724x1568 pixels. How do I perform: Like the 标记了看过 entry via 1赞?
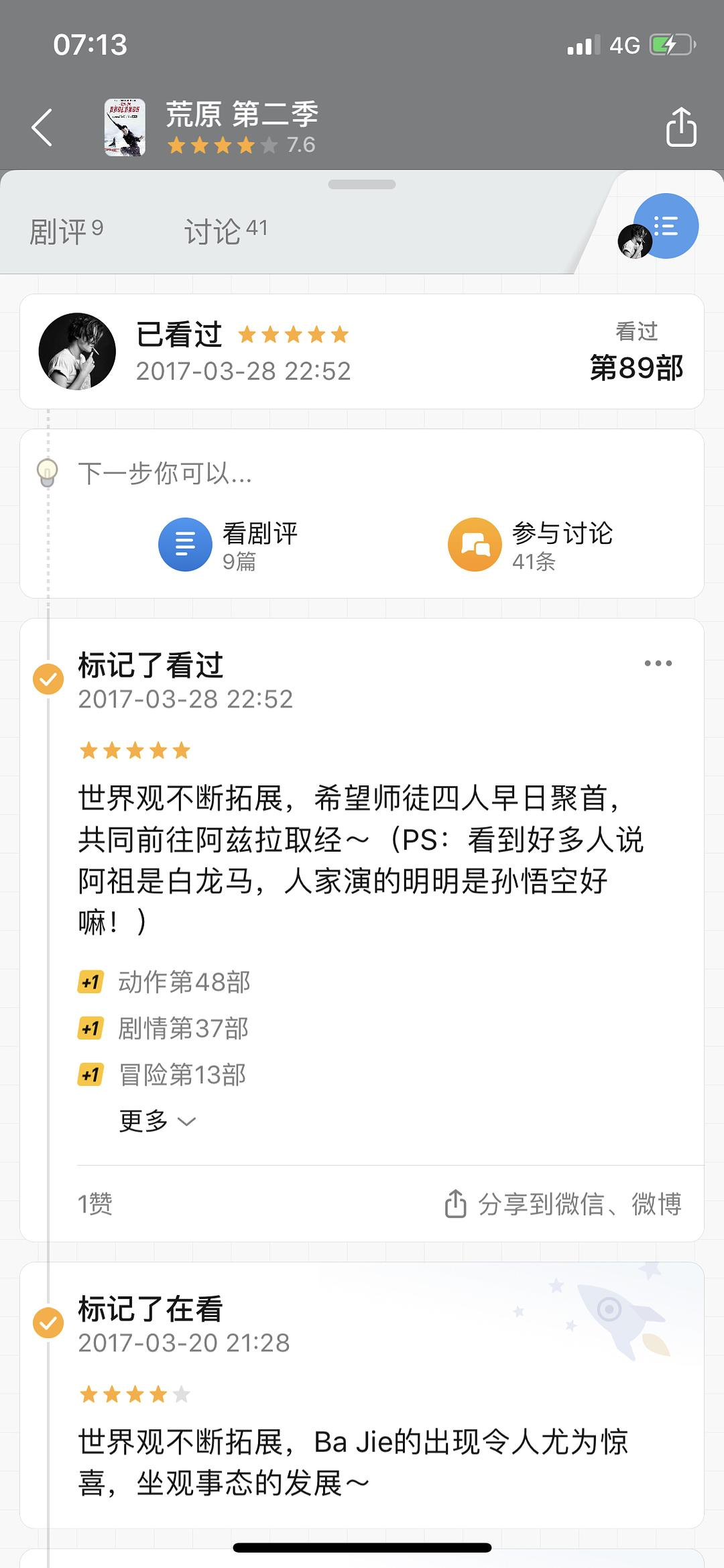[x=95, y=1204]
